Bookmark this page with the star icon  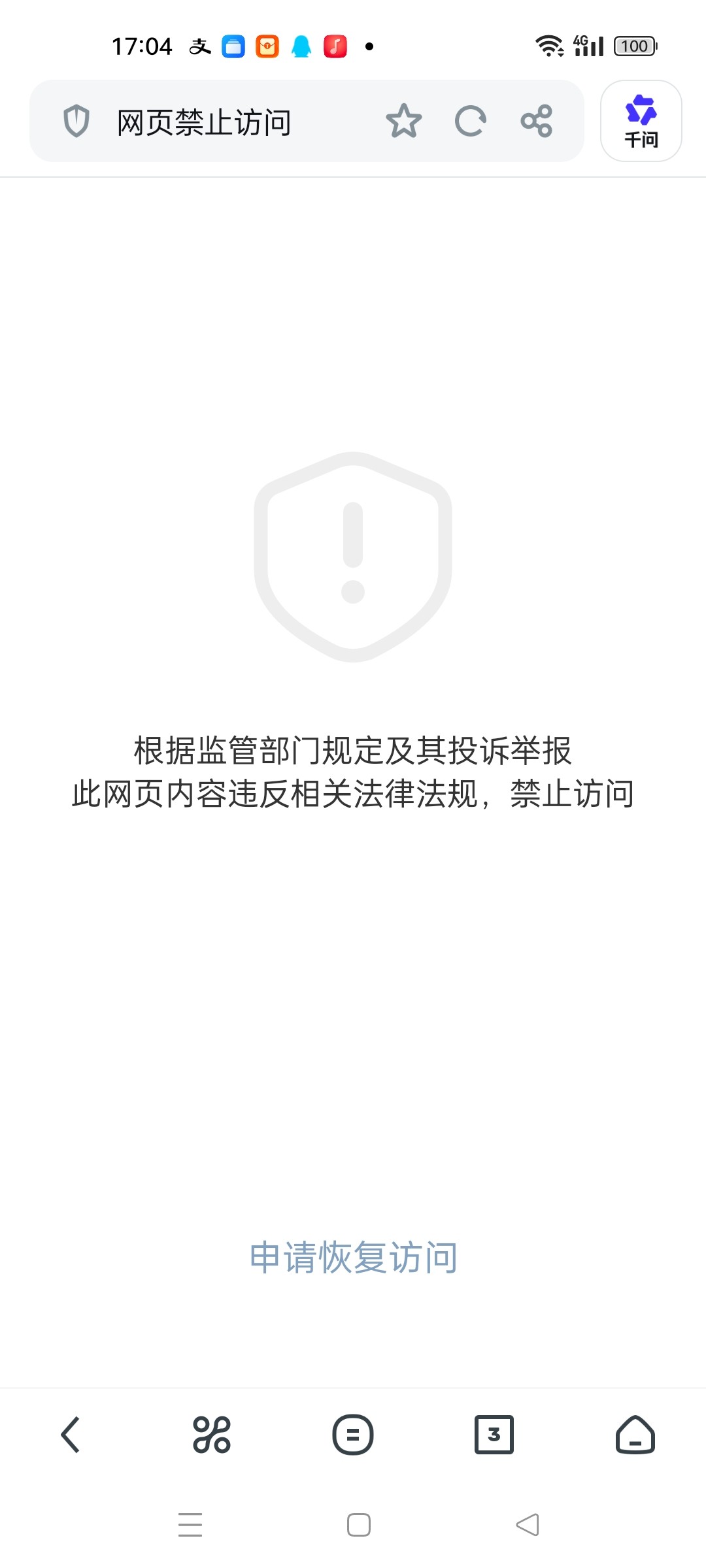click(403, 121)
